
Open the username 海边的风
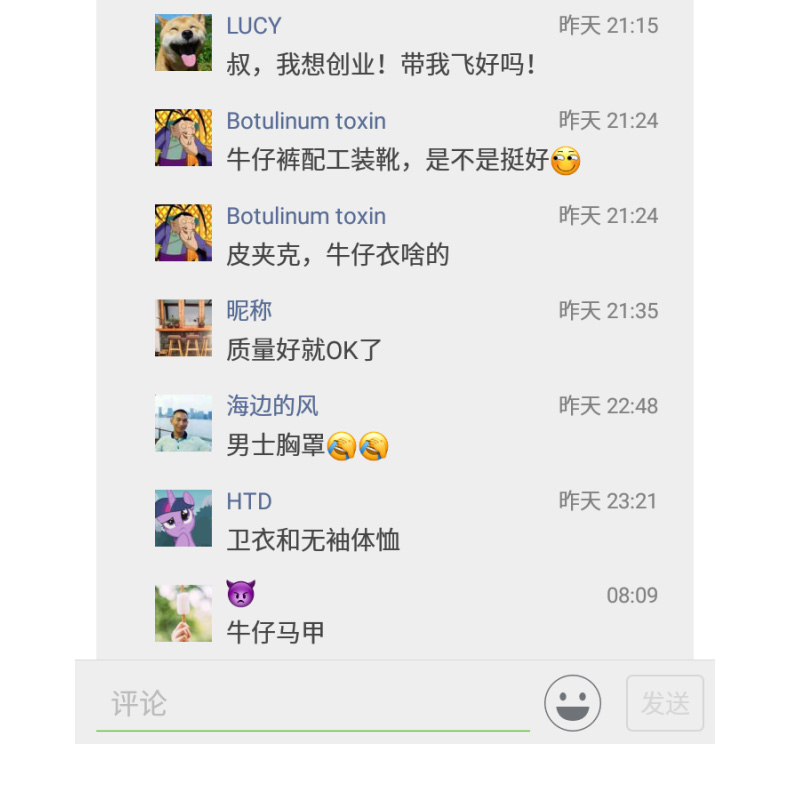point(272,406)
